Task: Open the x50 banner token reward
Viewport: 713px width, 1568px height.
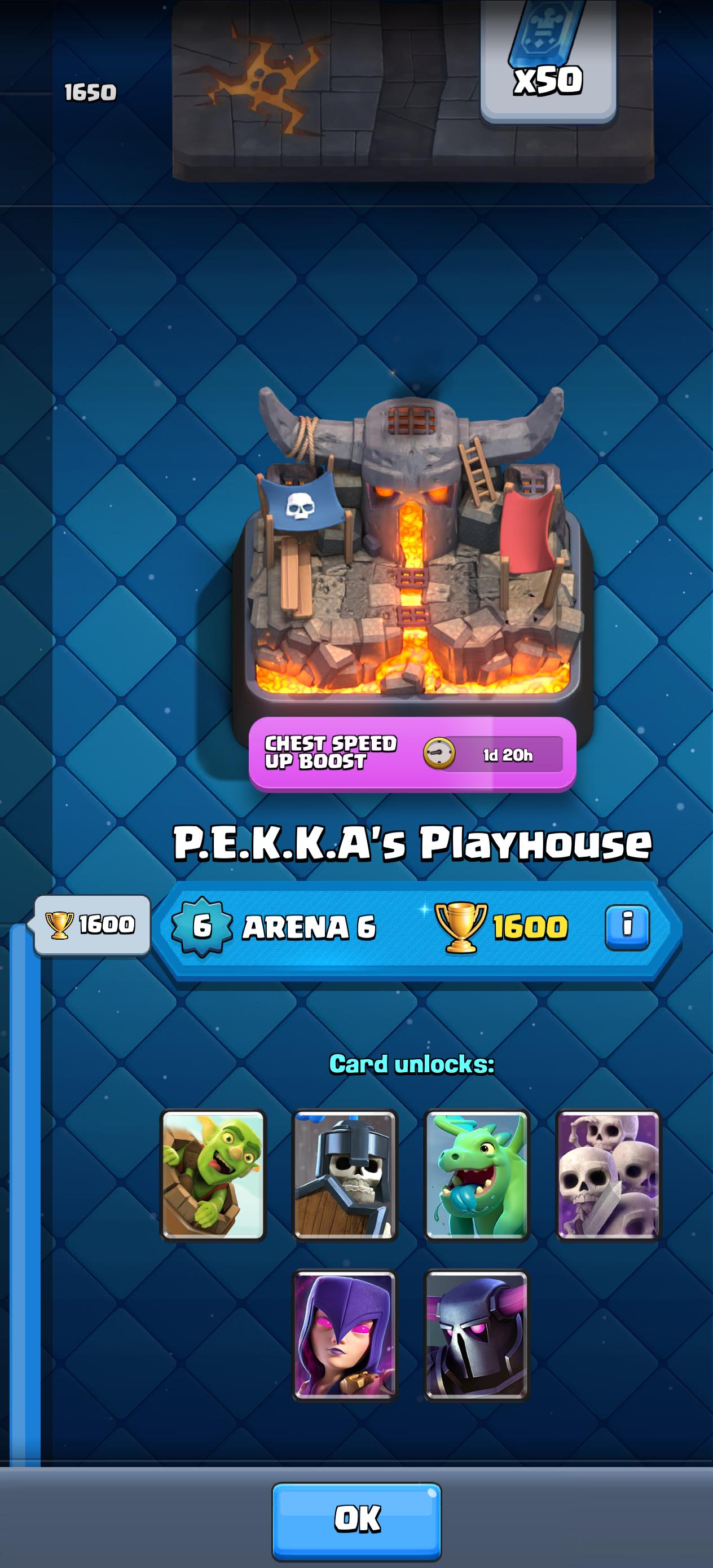Action: click(548, 61)
